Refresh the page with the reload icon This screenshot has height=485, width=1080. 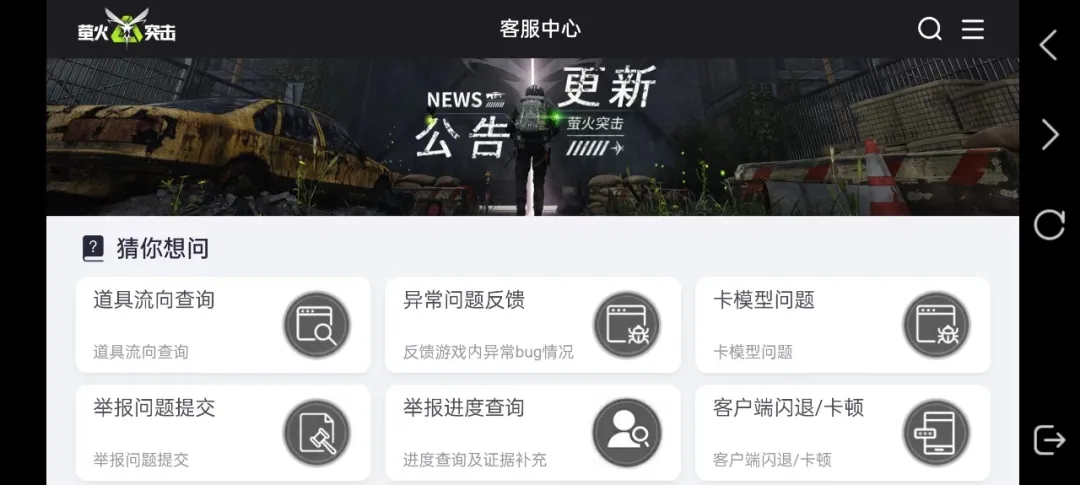pos(1049,224)
